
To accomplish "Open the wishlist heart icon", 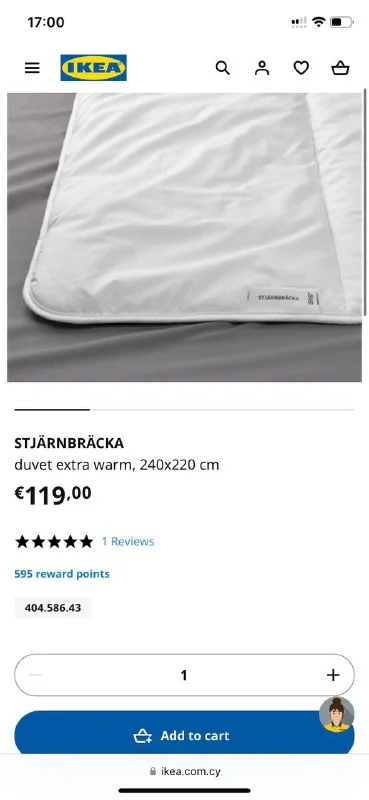I will pyautogui.click(x=301, y=68).
